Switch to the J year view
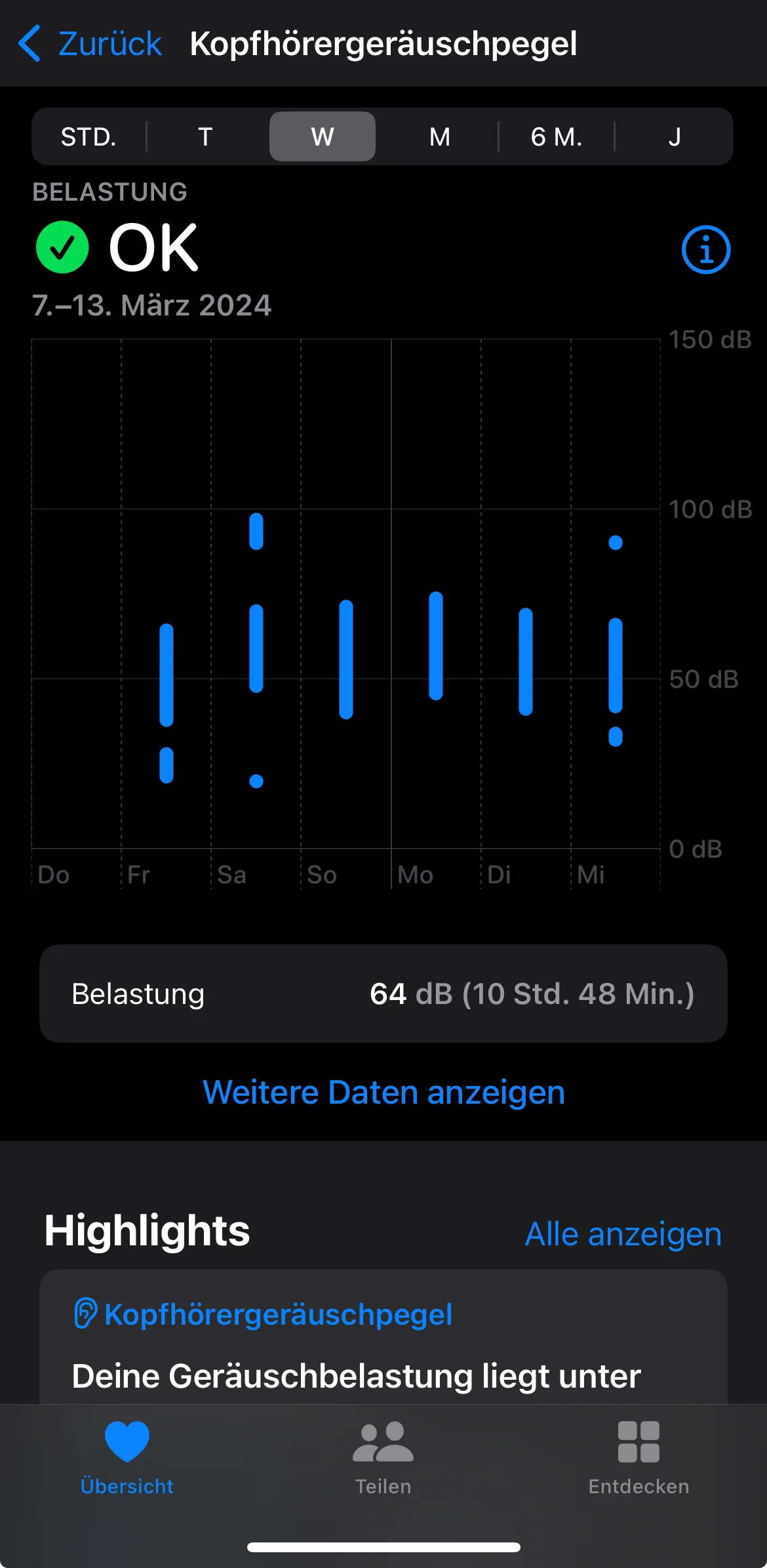 pos(674,136)
